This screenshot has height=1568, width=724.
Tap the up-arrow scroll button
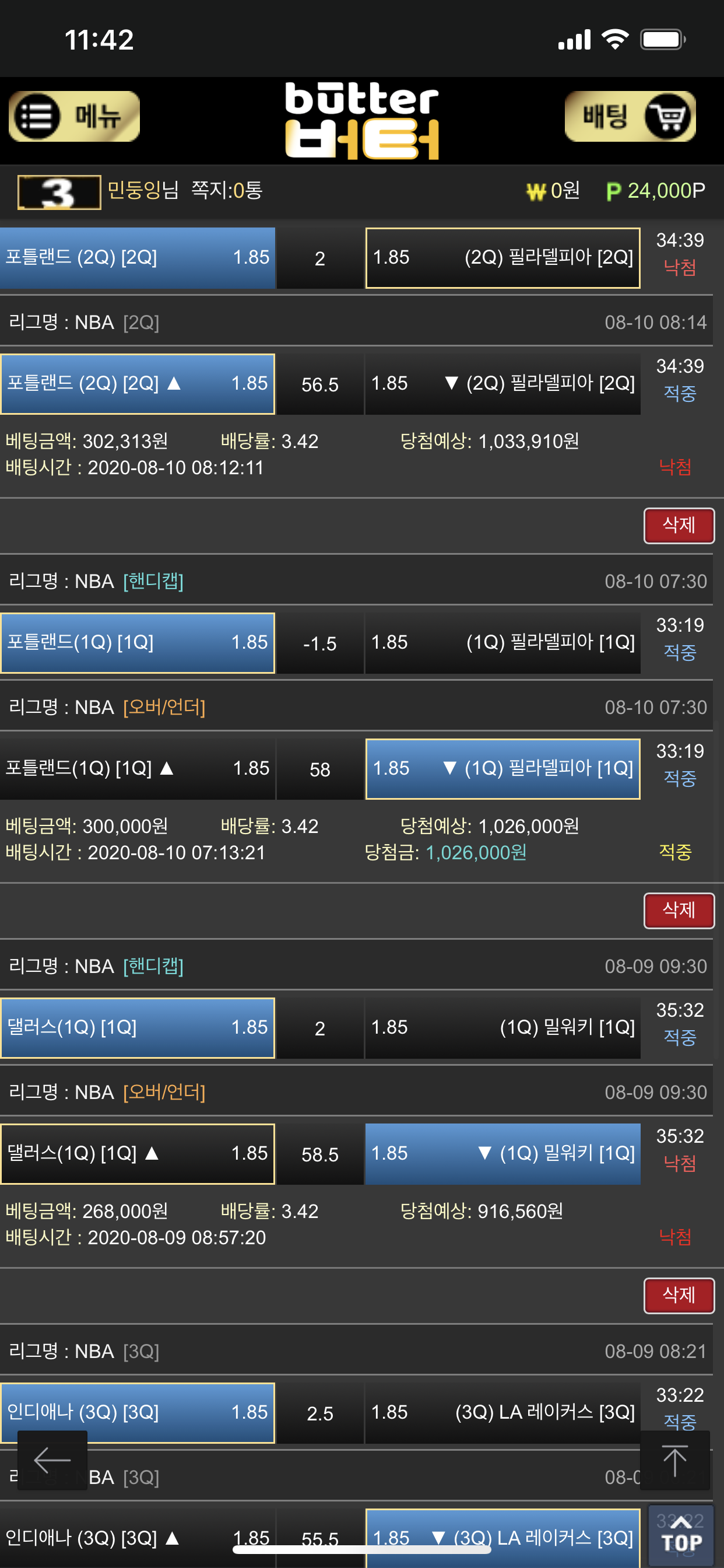click(674, 1460)
